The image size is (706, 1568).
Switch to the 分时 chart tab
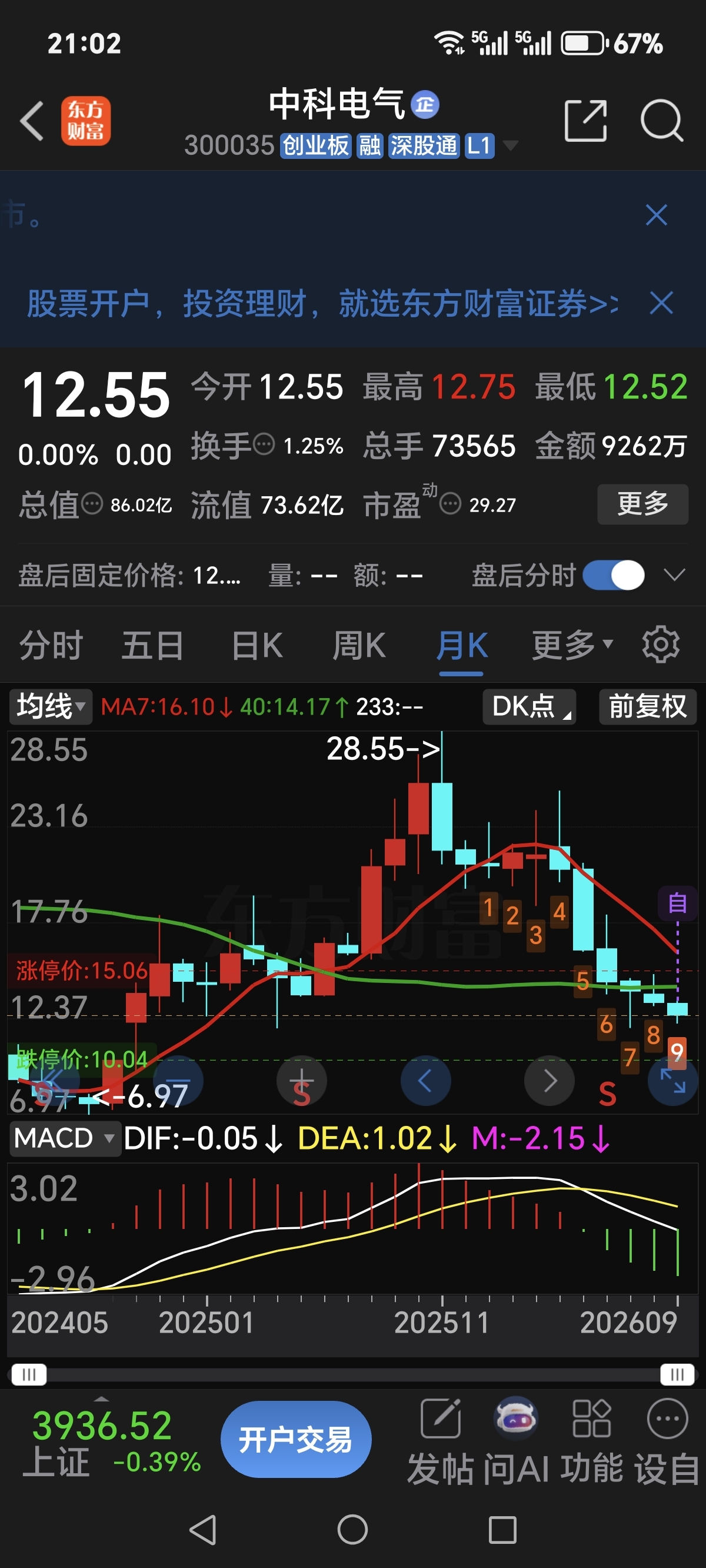[x=51, y=645]
